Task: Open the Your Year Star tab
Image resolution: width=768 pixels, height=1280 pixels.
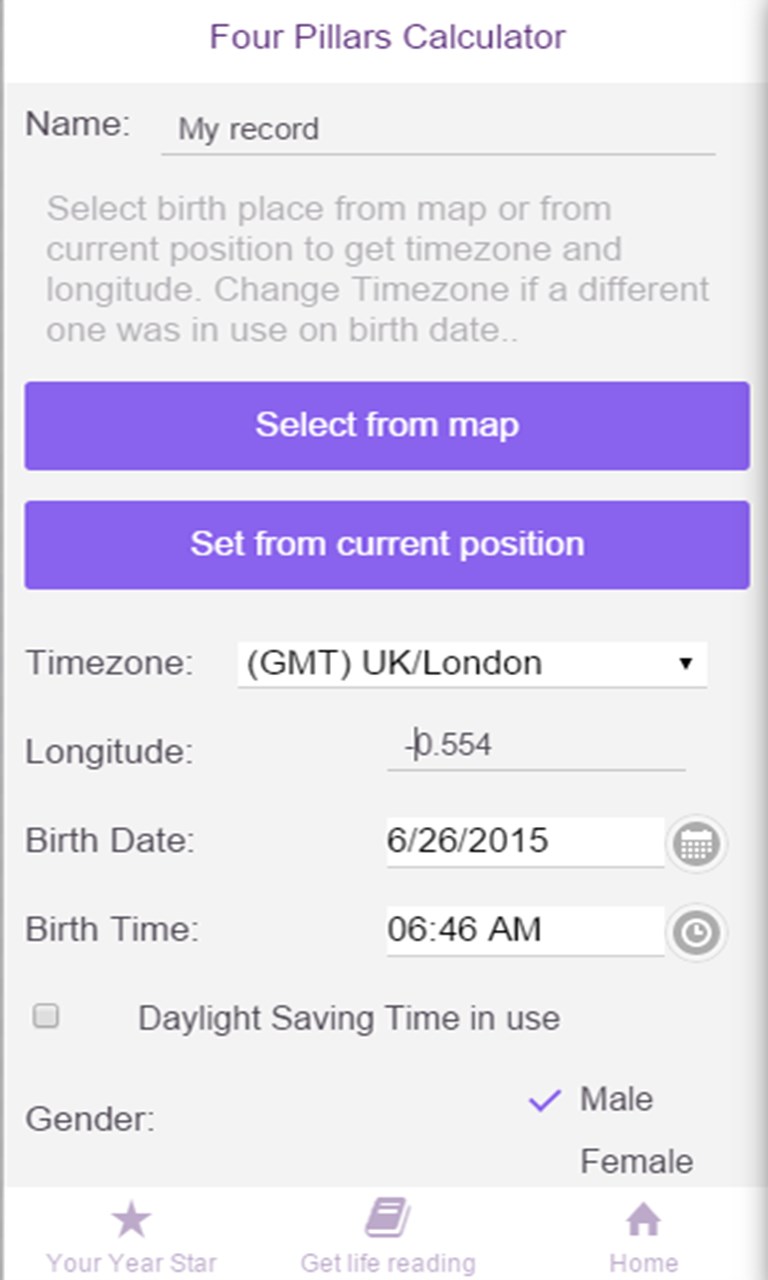Action: coord(131,1238)
